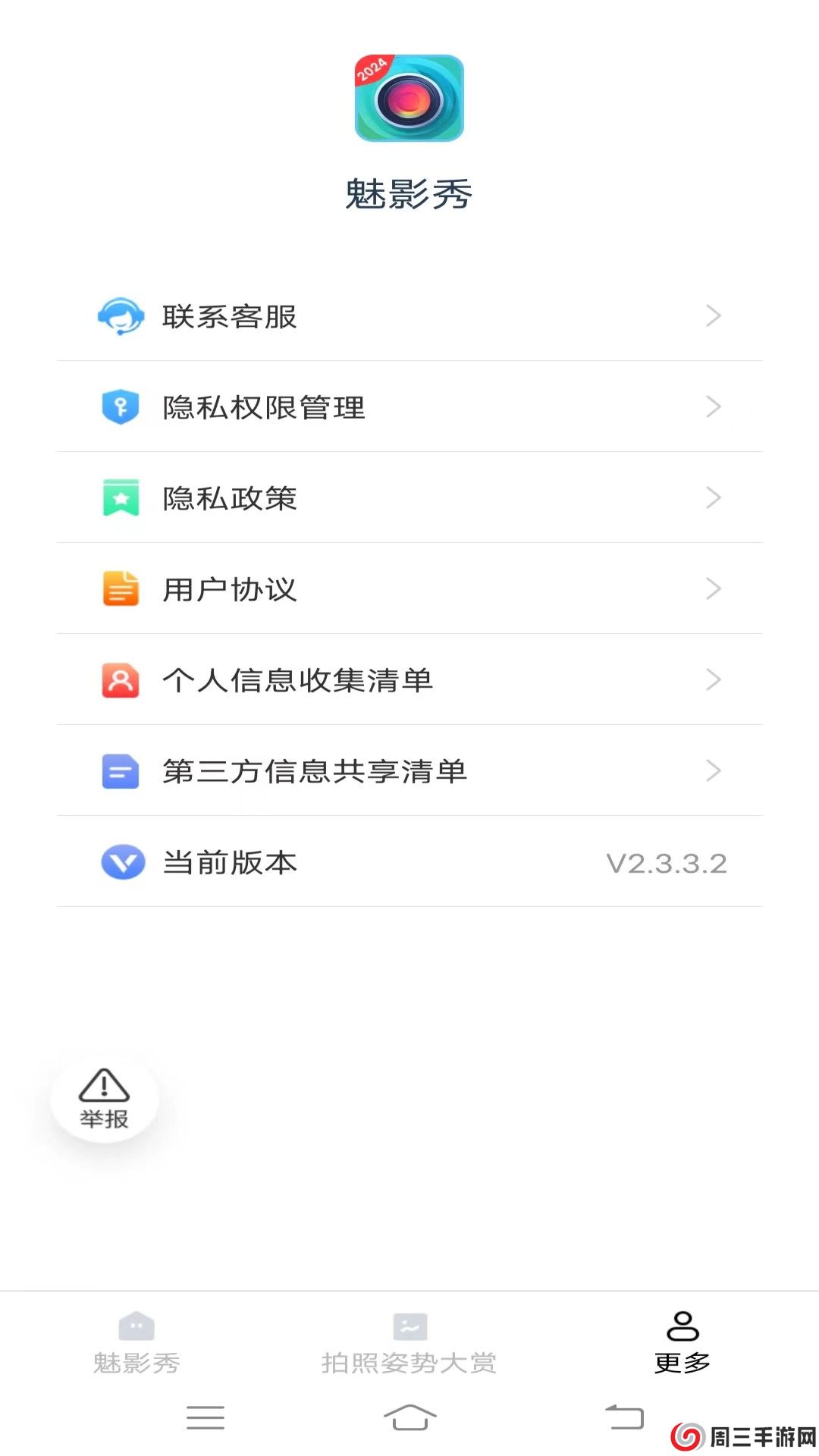This screenshot has height=1456, width=819.
Task: Click the third-party sharing list icon
Action: [121, 771]
